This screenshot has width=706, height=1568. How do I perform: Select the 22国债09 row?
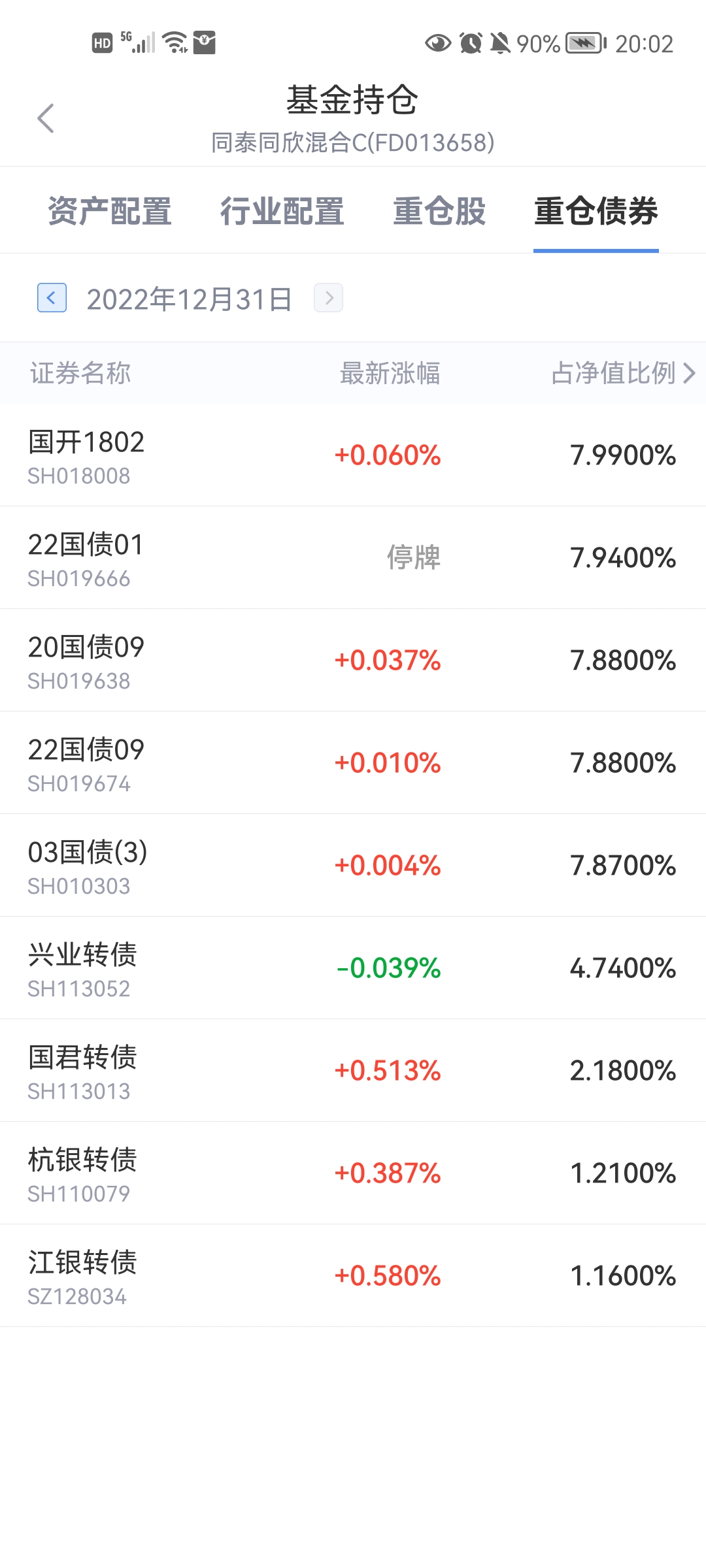pos(353,763)
